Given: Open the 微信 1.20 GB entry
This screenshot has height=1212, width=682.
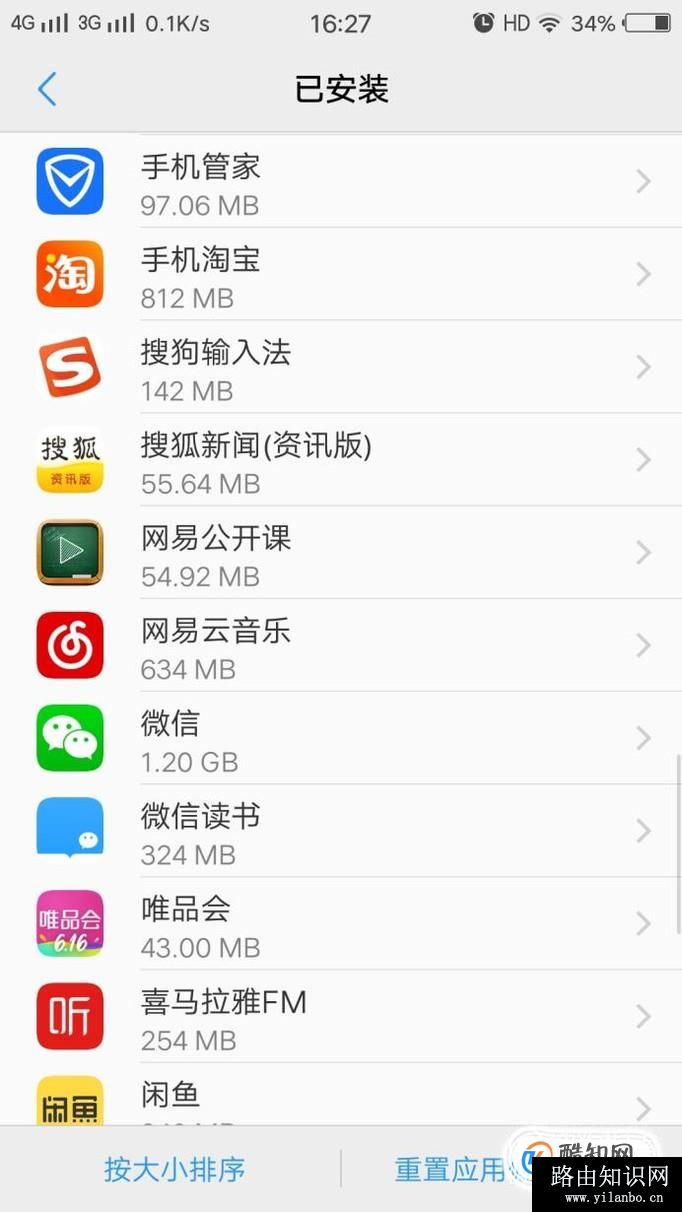Looking at the screenshot, I should (x=341, y=738).
